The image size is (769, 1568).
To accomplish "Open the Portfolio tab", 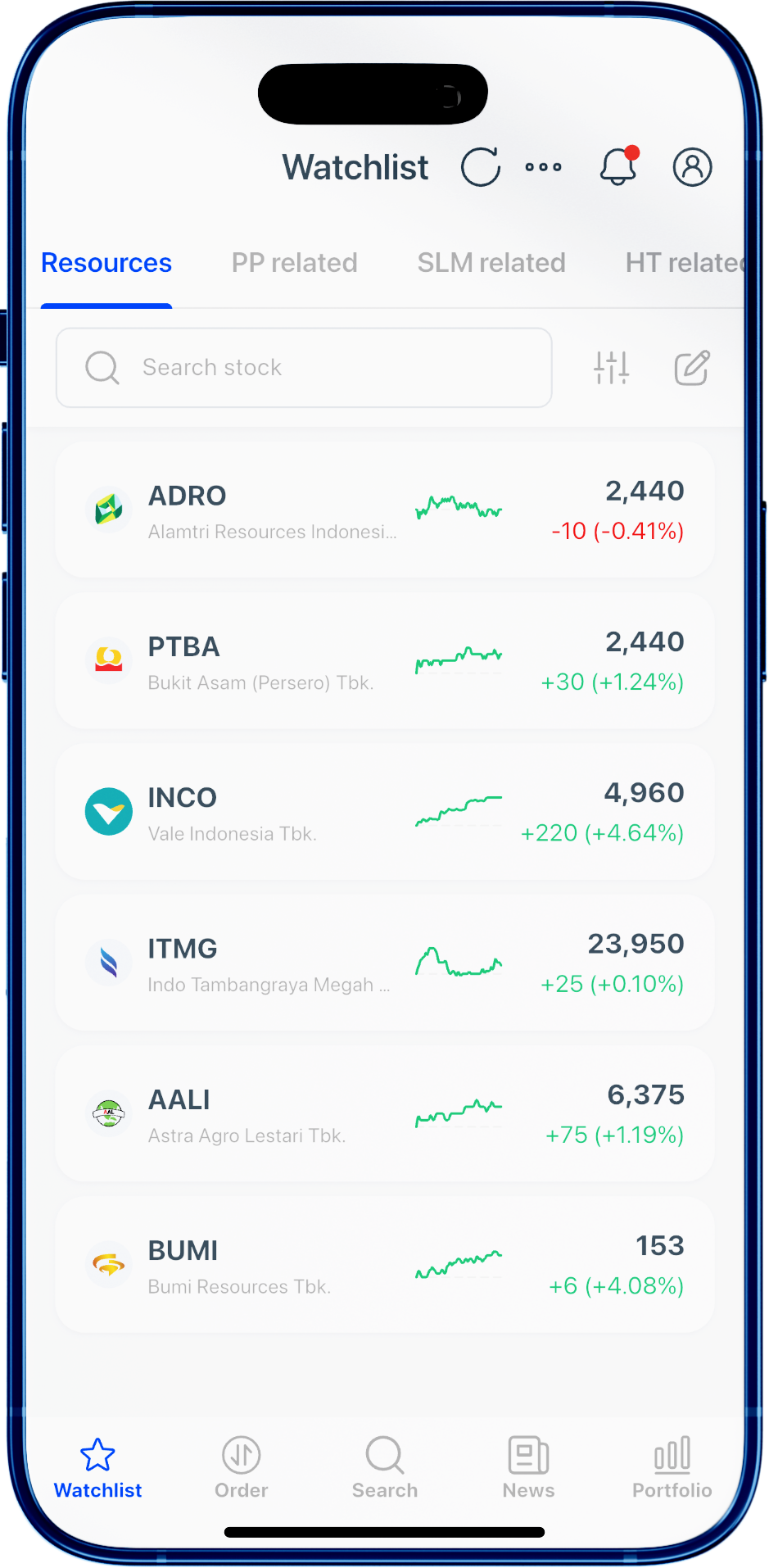I will [x=672, y=1468].
